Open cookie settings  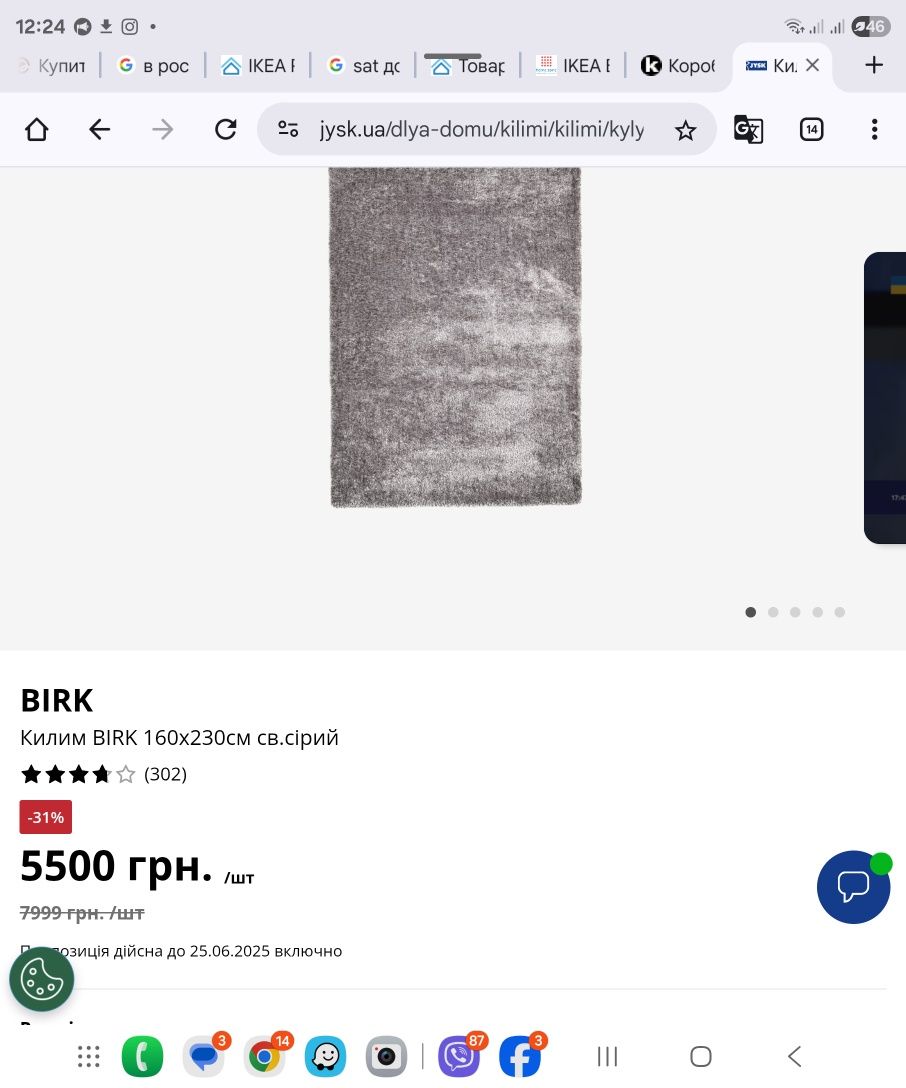(x=42, y=979)
